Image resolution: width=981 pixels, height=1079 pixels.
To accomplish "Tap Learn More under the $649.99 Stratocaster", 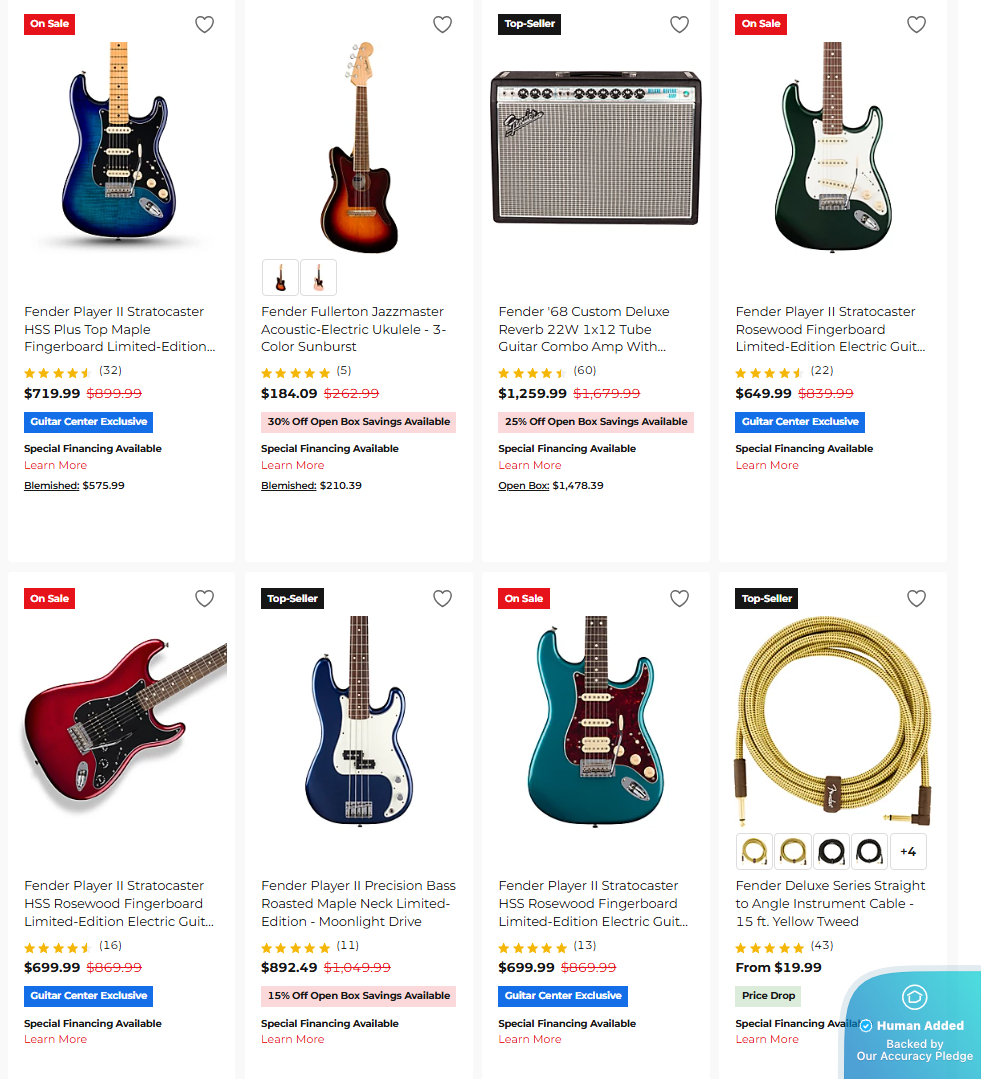I will [x=767, y=466].
